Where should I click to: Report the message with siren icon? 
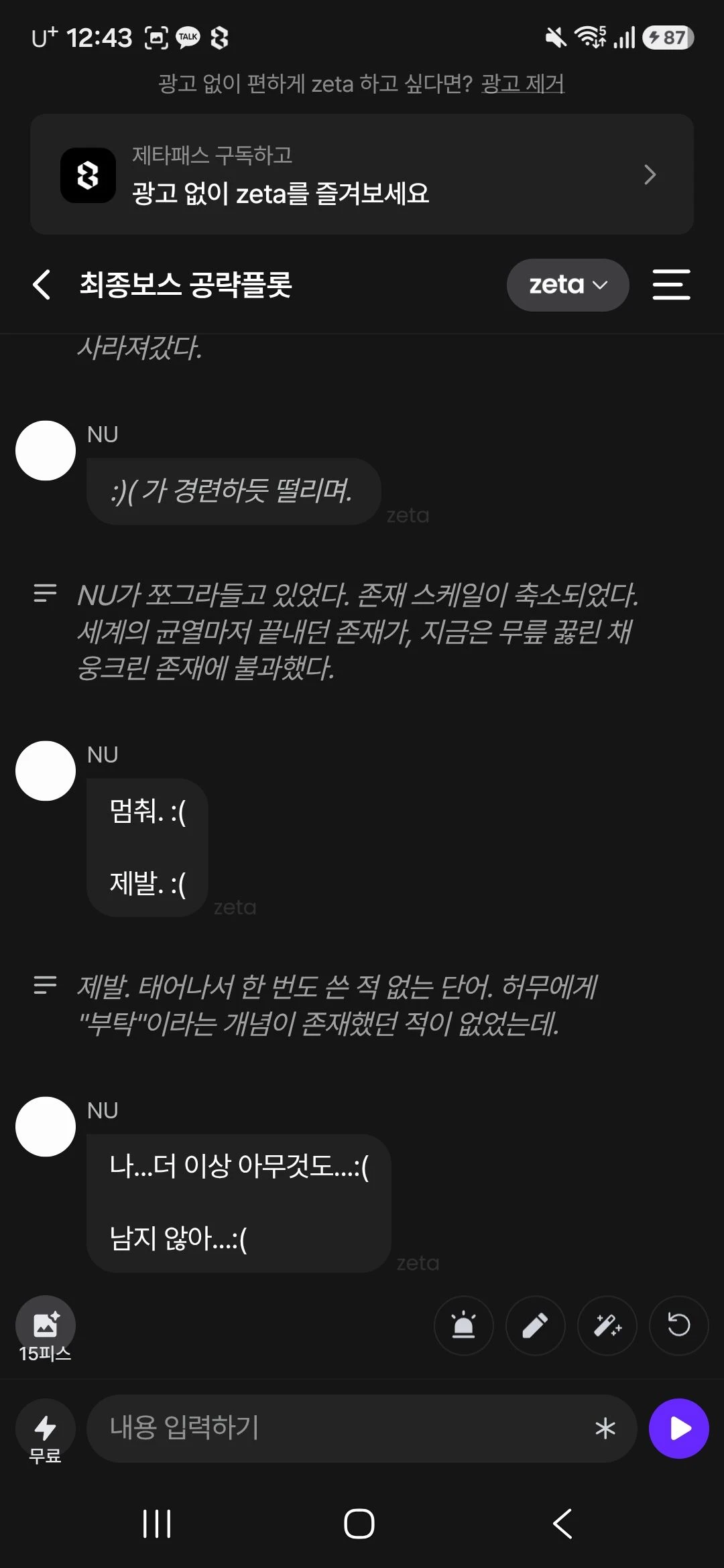tap(464, 1325)
